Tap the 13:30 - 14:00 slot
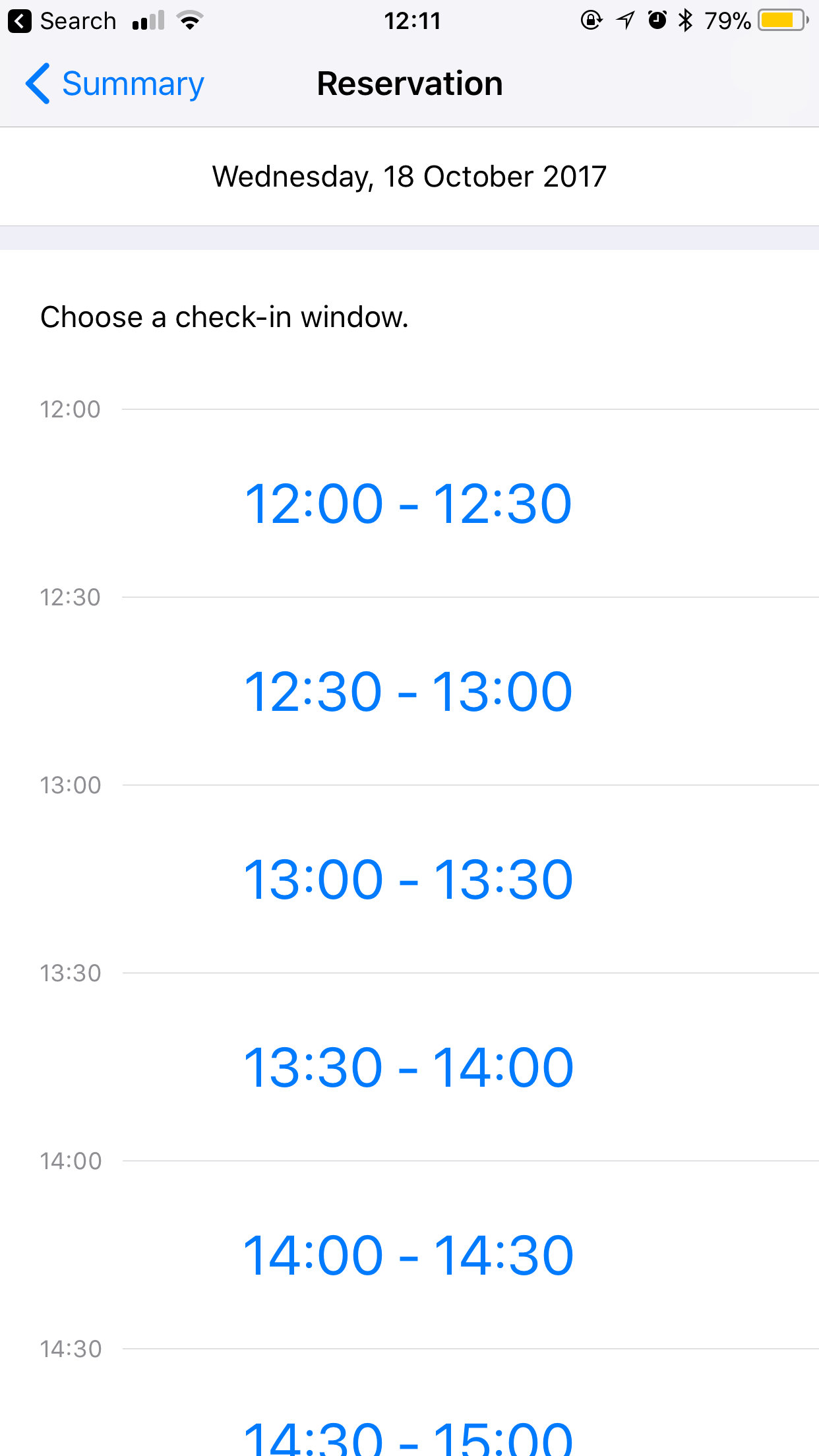The height and width of the screenshot is (1456, 819). 408,1068
